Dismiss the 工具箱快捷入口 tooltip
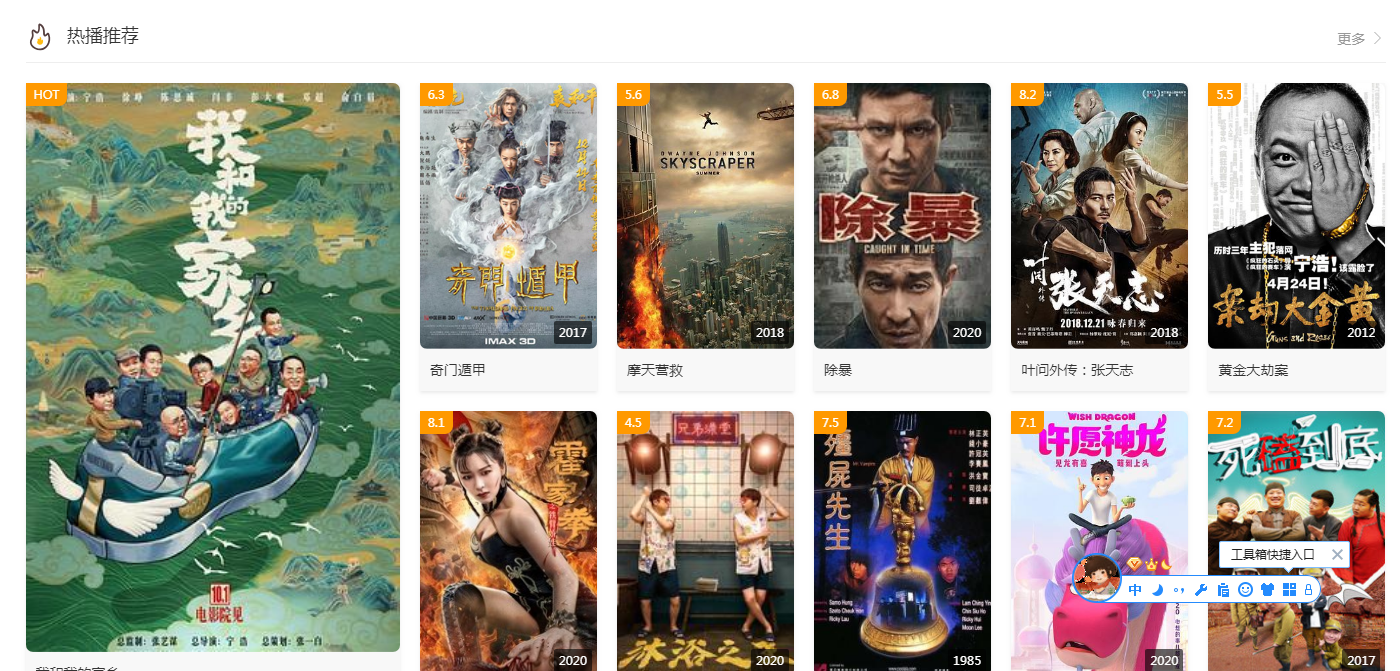 (x=1337, y=554)
